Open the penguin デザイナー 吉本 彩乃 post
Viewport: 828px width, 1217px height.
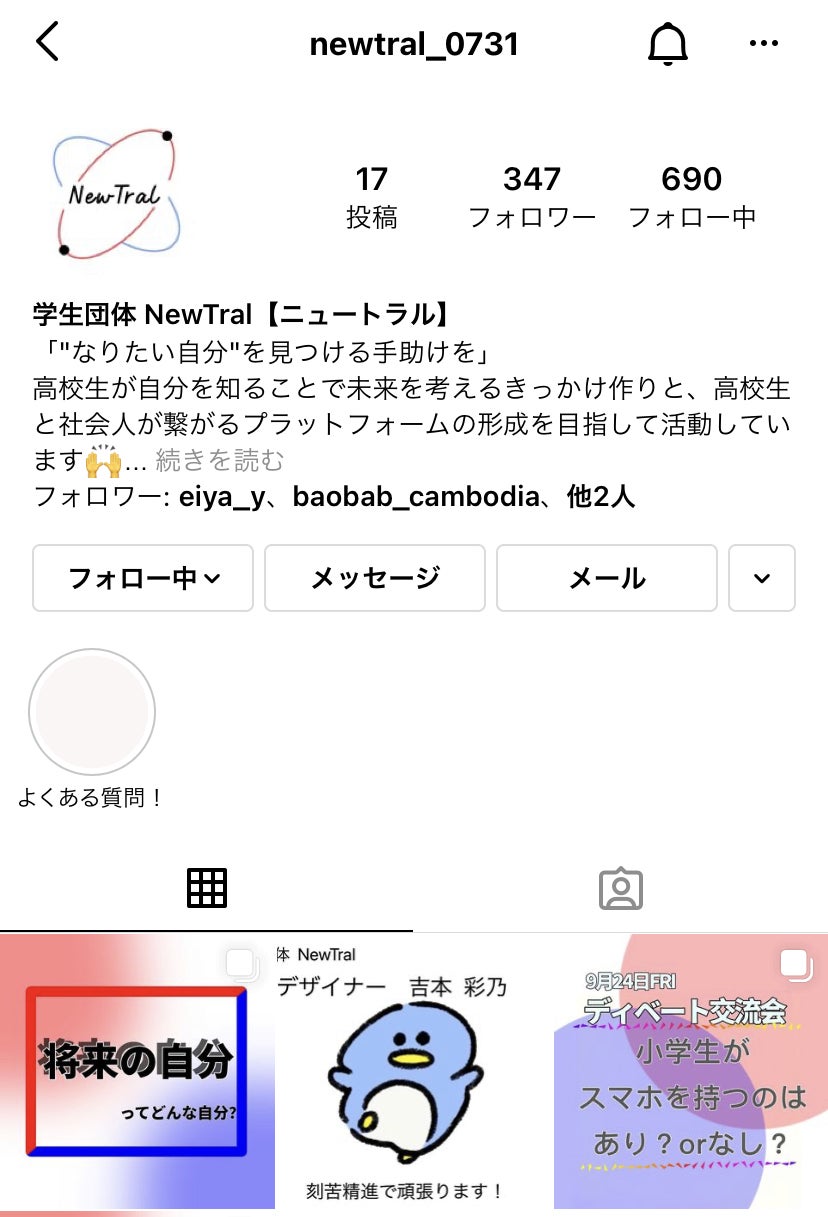(414, 1075)
